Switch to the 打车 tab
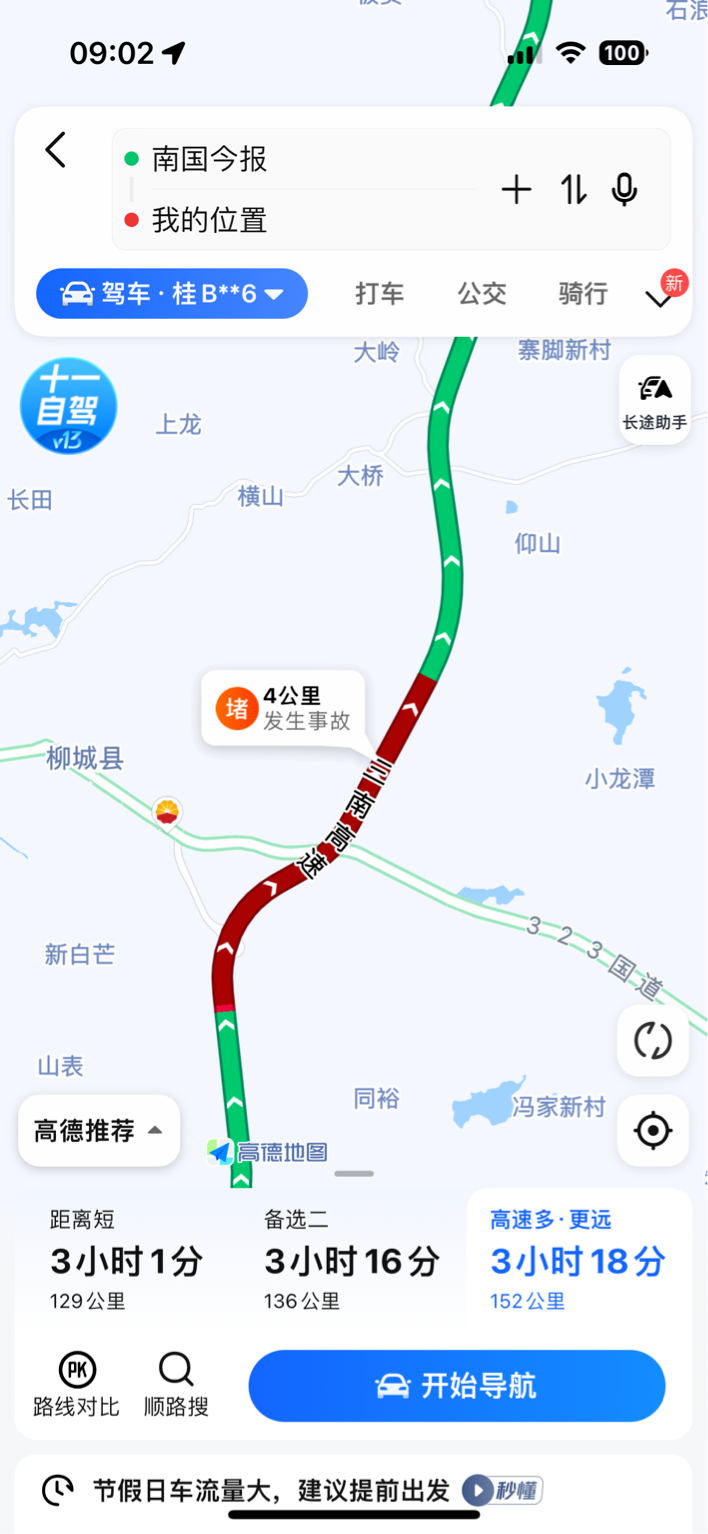Viewport: 708px width, 1534px height. coord(380,294)
